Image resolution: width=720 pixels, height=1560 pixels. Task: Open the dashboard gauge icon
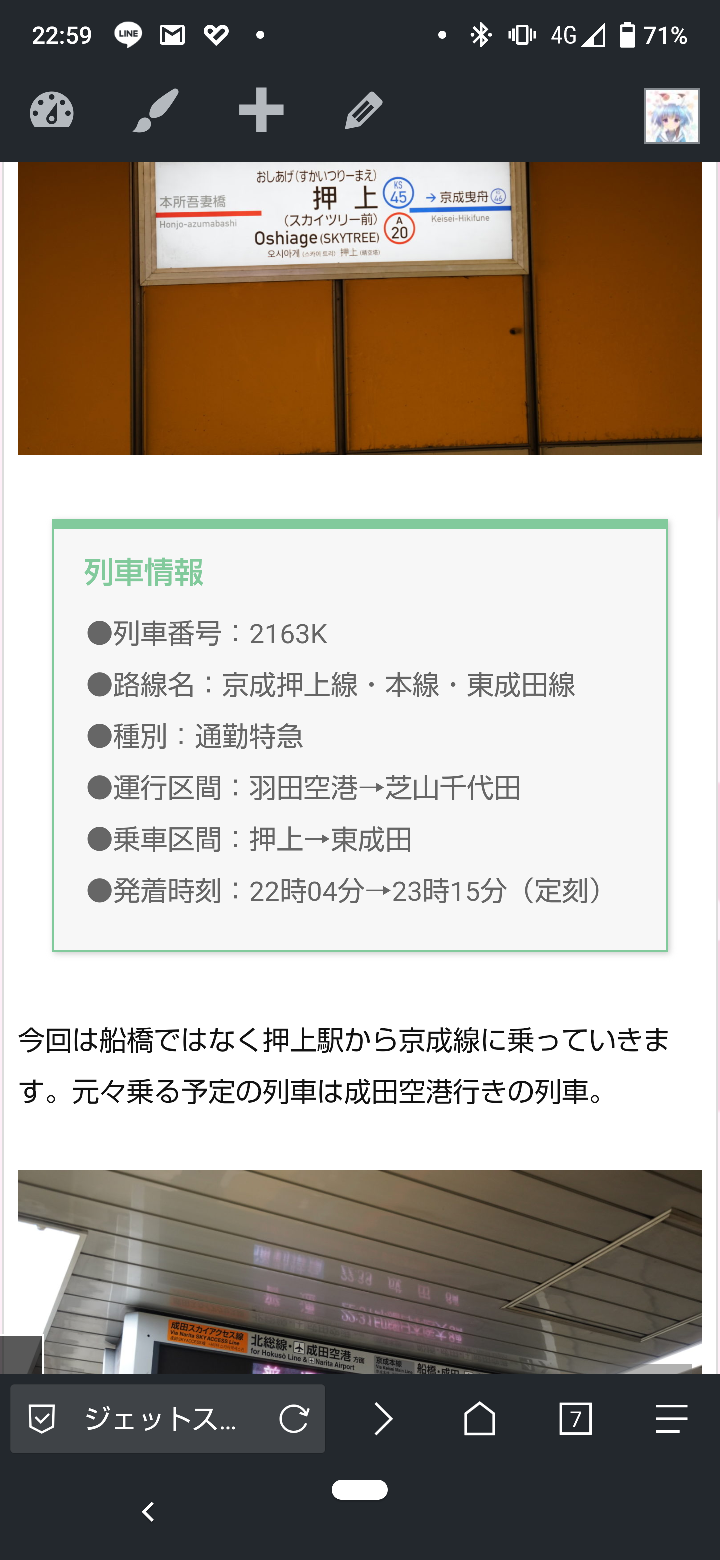pos(52,110)
